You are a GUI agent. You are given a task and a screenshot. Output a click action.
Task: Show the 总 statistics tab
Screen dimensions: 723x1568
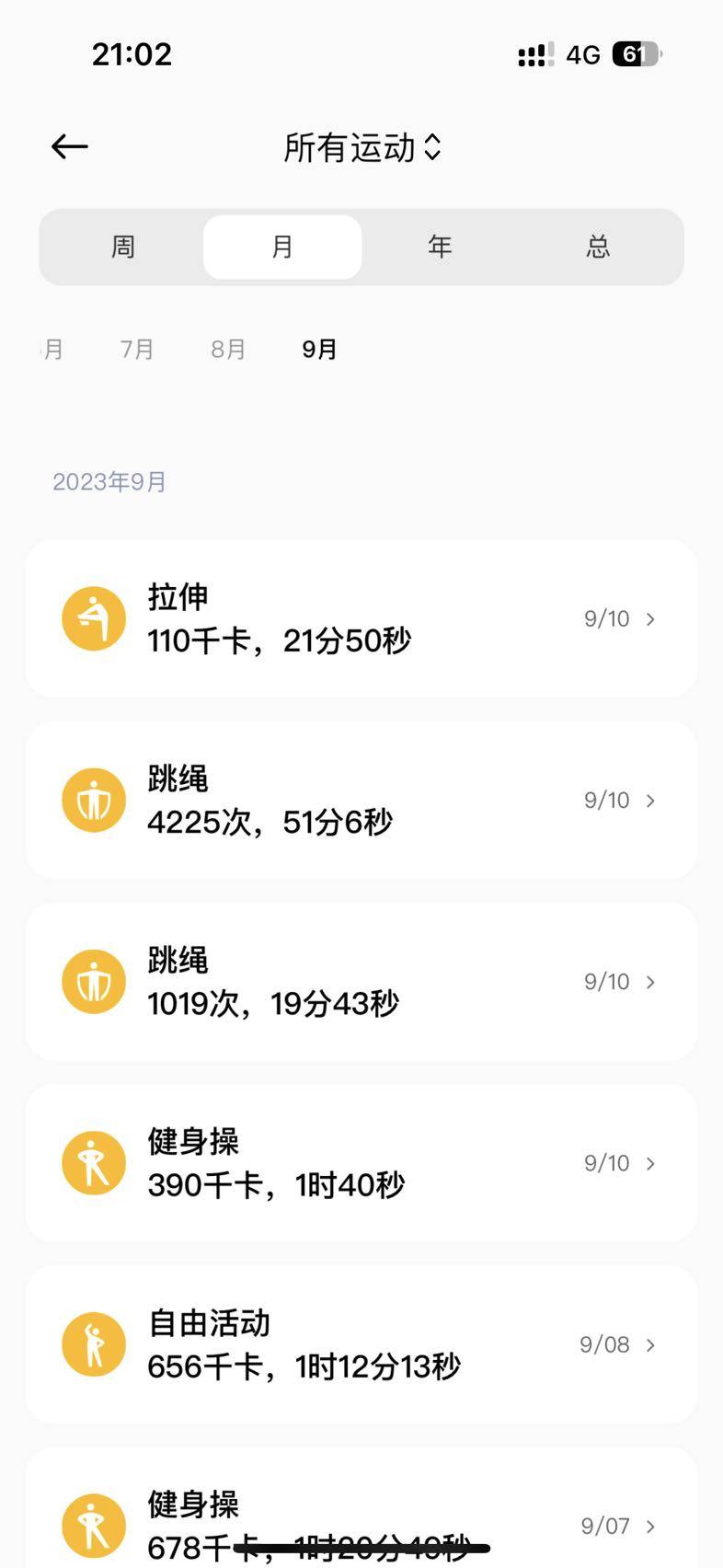(598, 247)
